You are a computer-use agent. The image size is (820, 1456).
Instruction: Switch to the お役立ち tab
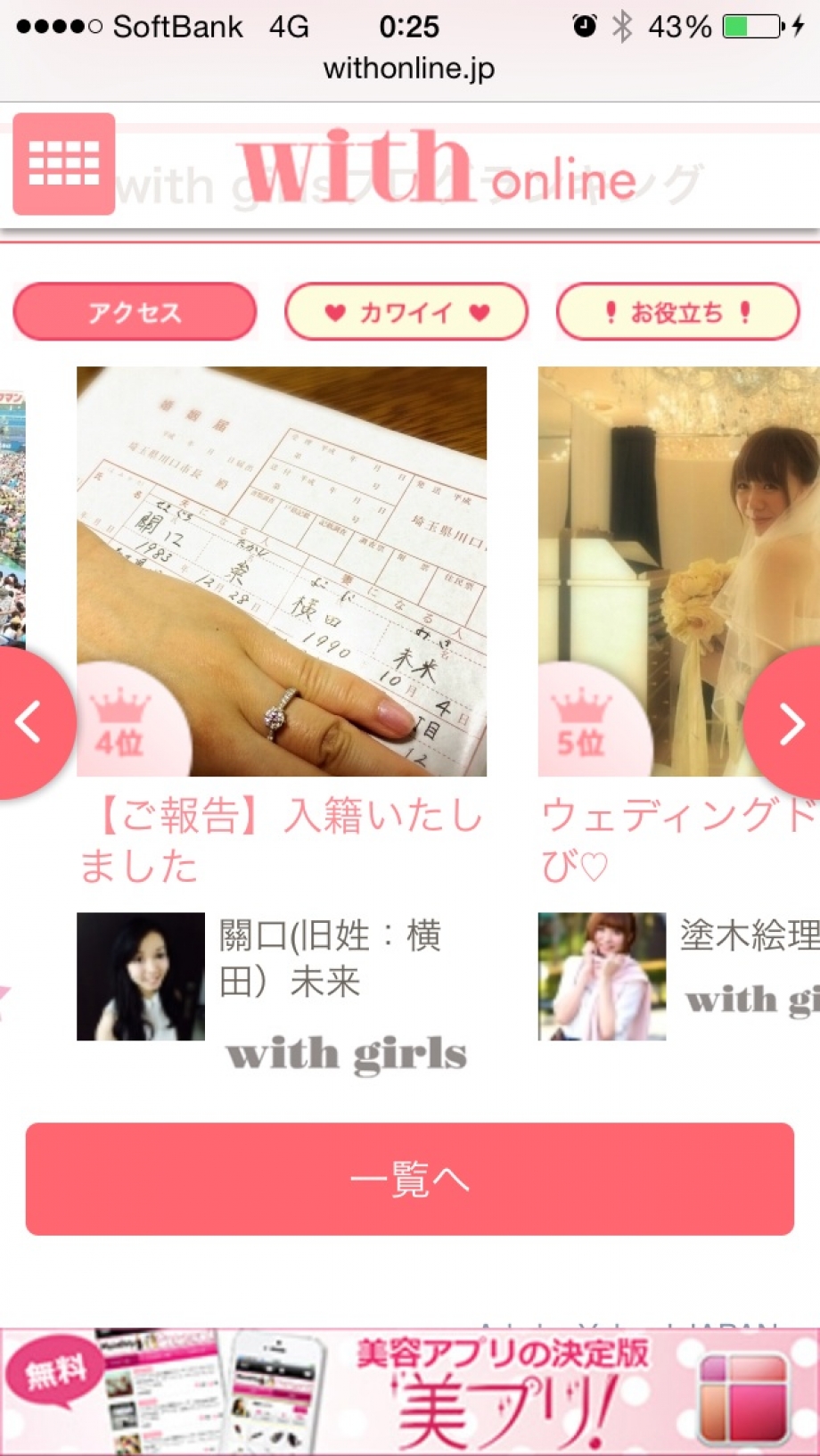677,312
